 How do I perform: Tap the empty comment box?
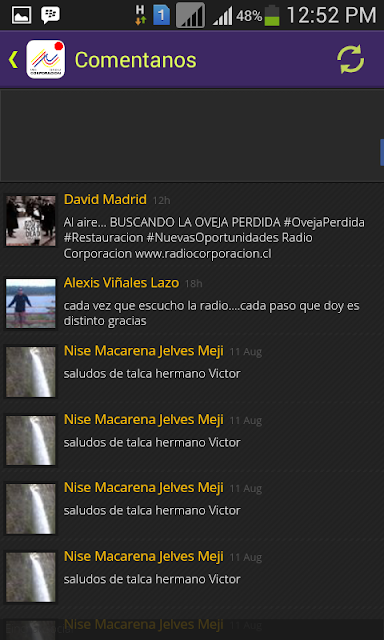tap(190, 136)
